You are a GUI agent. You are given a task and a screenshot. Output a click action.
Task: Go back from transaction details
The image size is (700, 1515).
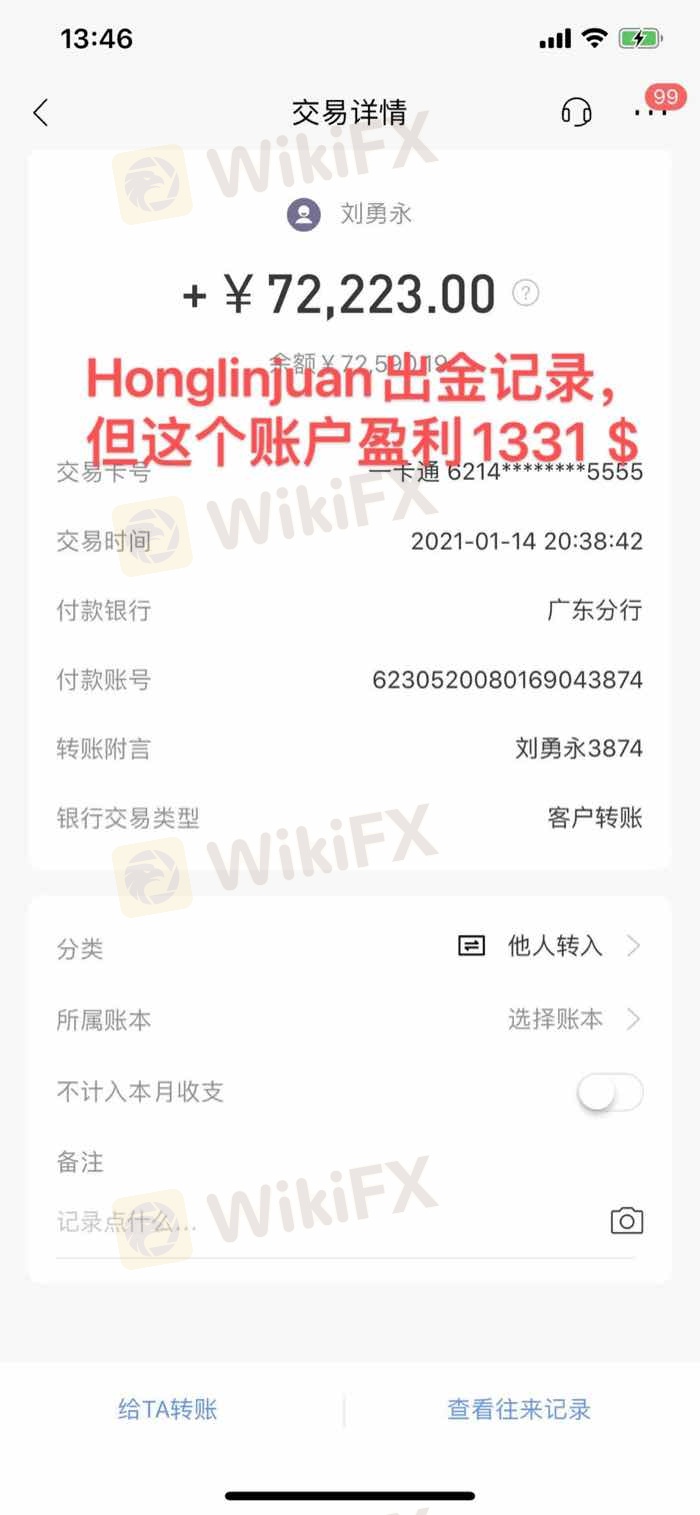coord(40,113)
